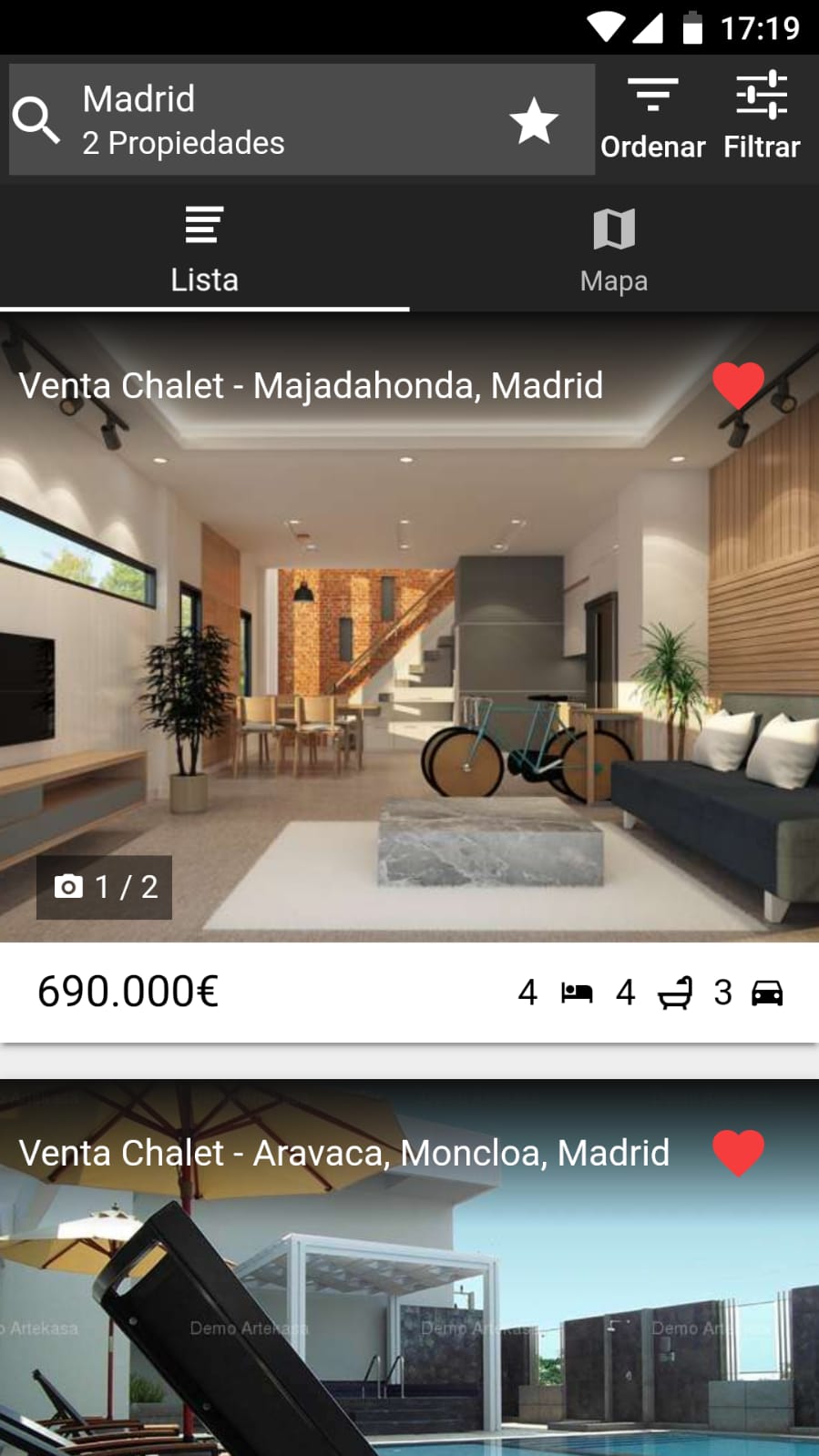Remove the Aravaca chalet from favorites
This screenshot has height=1456, width=819.
[x=738, y=1152]
